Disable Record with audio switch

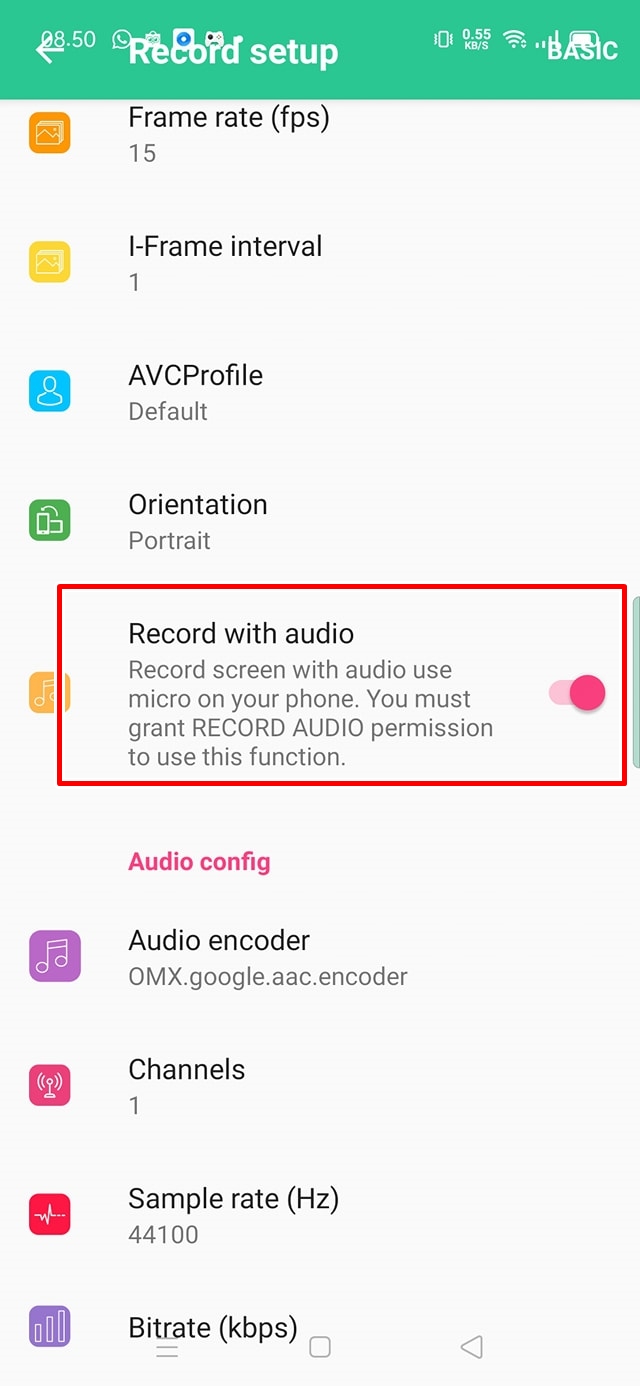tap(578, 692)
